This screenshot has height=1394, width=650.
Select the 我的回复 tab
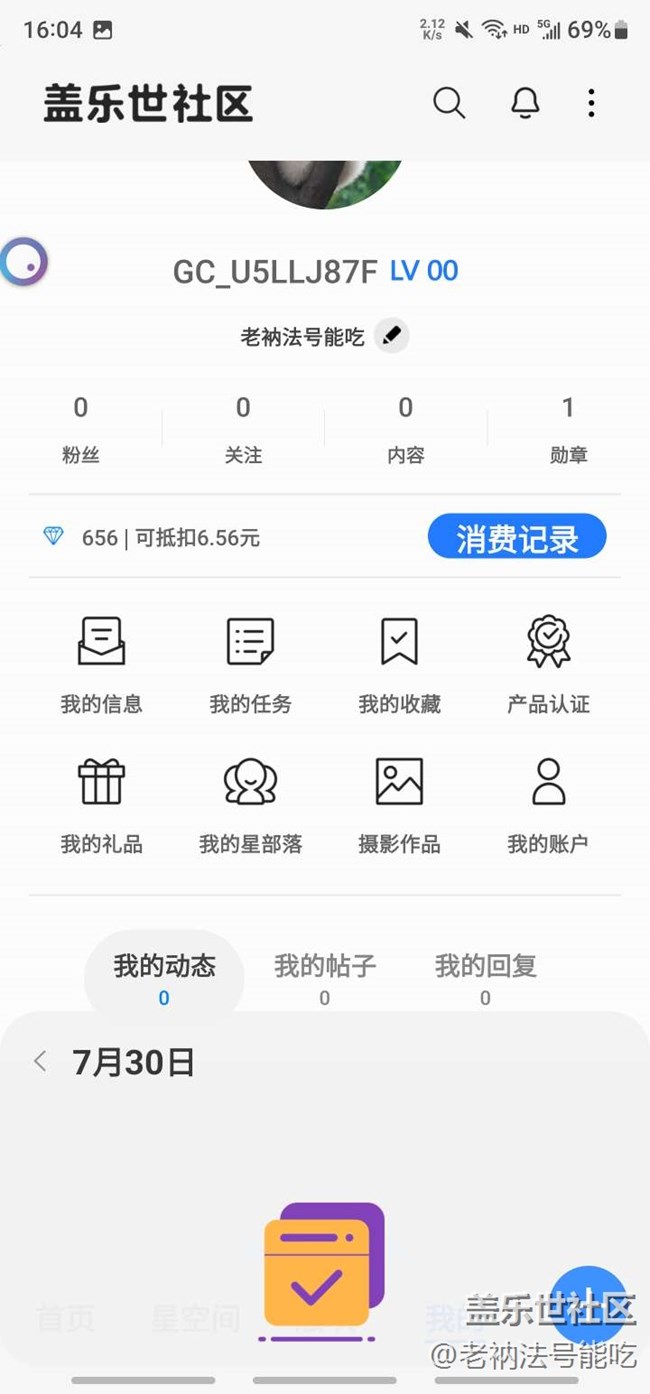click(x=485, y=978)
